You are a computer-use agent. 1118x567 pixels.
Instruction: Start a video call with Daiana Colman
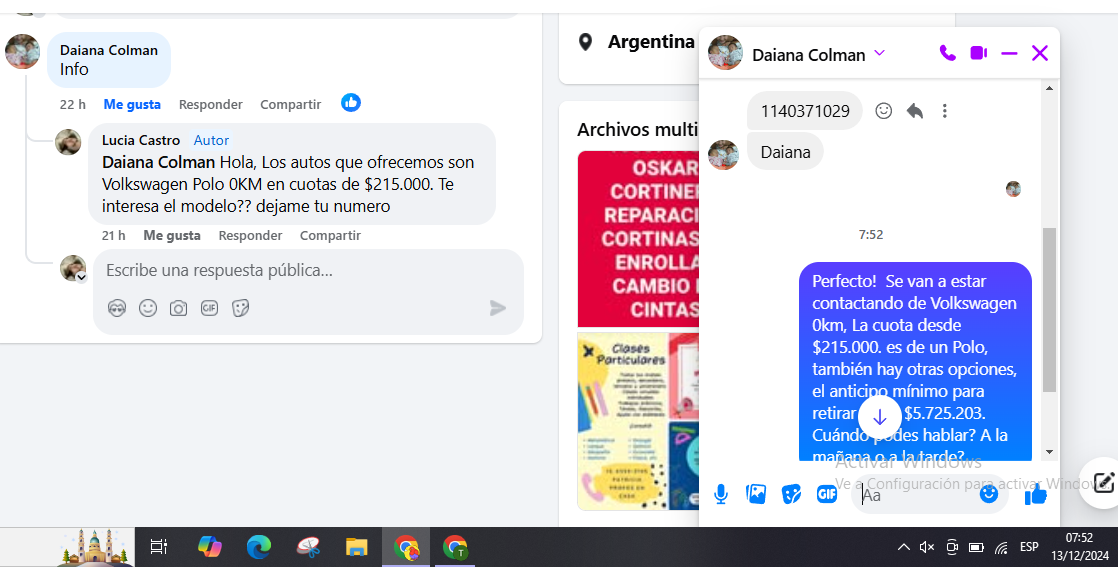[x=978, y=53]
